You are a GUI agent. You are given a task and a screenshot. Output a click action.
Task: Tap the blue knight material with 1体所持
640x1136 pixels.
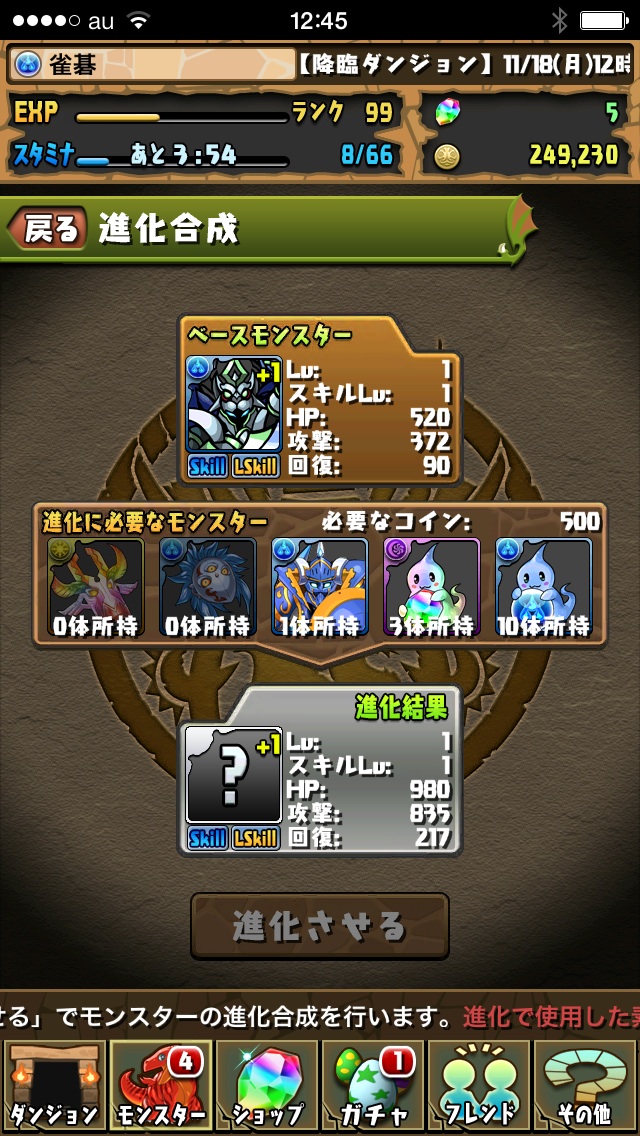click(320, 587)
